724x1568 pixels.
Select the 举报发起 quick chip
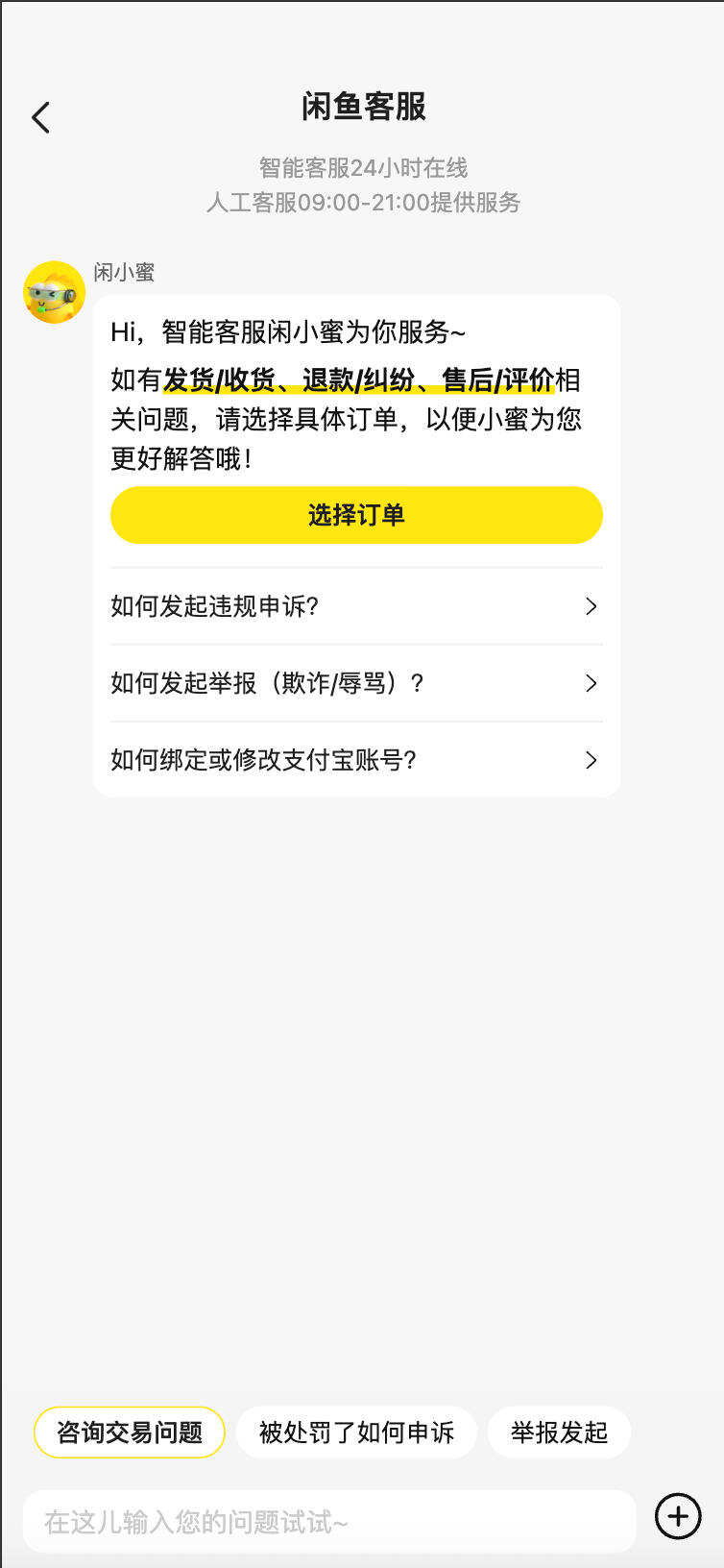pos(558,1432)
